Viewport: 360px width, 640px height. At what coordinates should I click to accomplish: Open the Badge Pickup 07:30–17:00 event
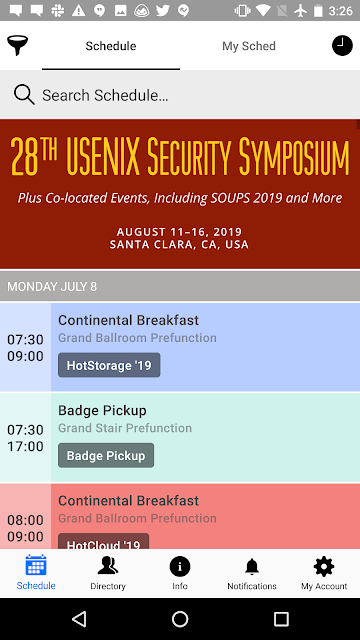[180, 438]
